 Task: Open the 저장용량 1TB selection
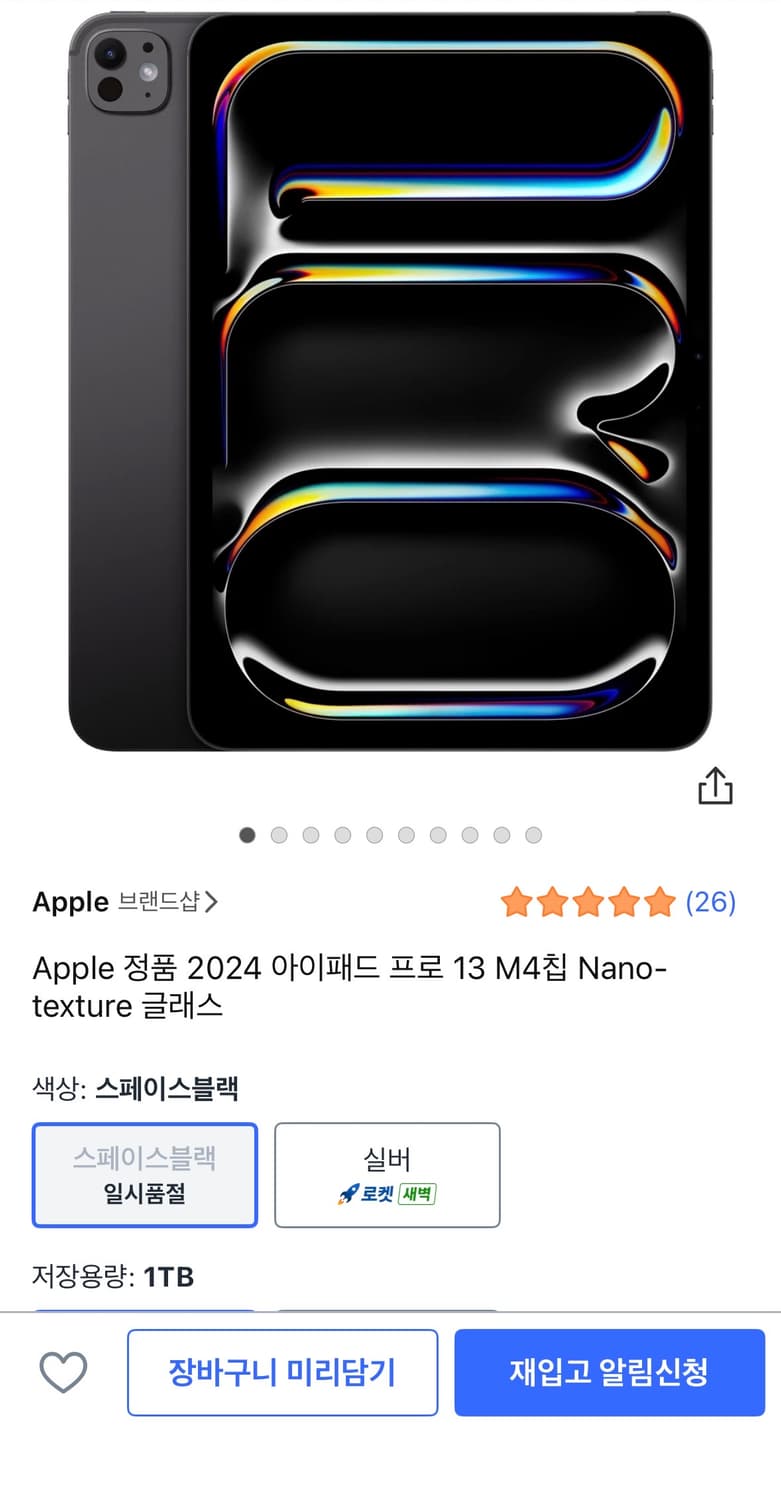tap(113, 1277)
